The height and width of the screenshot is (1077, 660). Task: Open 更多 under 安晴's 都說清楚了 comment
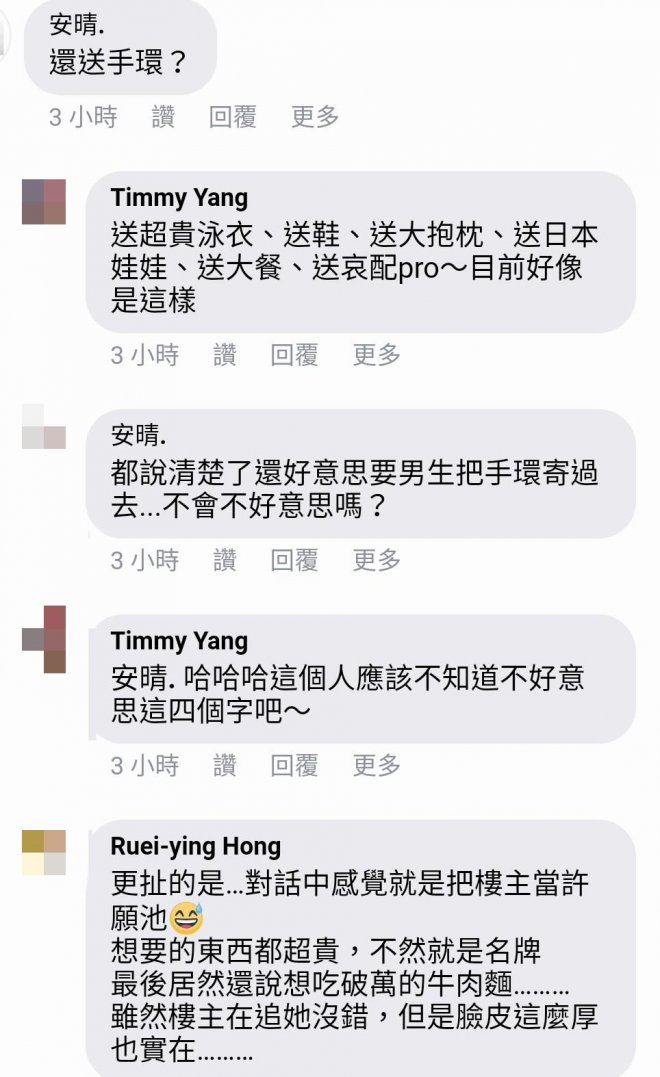point(377,560)
